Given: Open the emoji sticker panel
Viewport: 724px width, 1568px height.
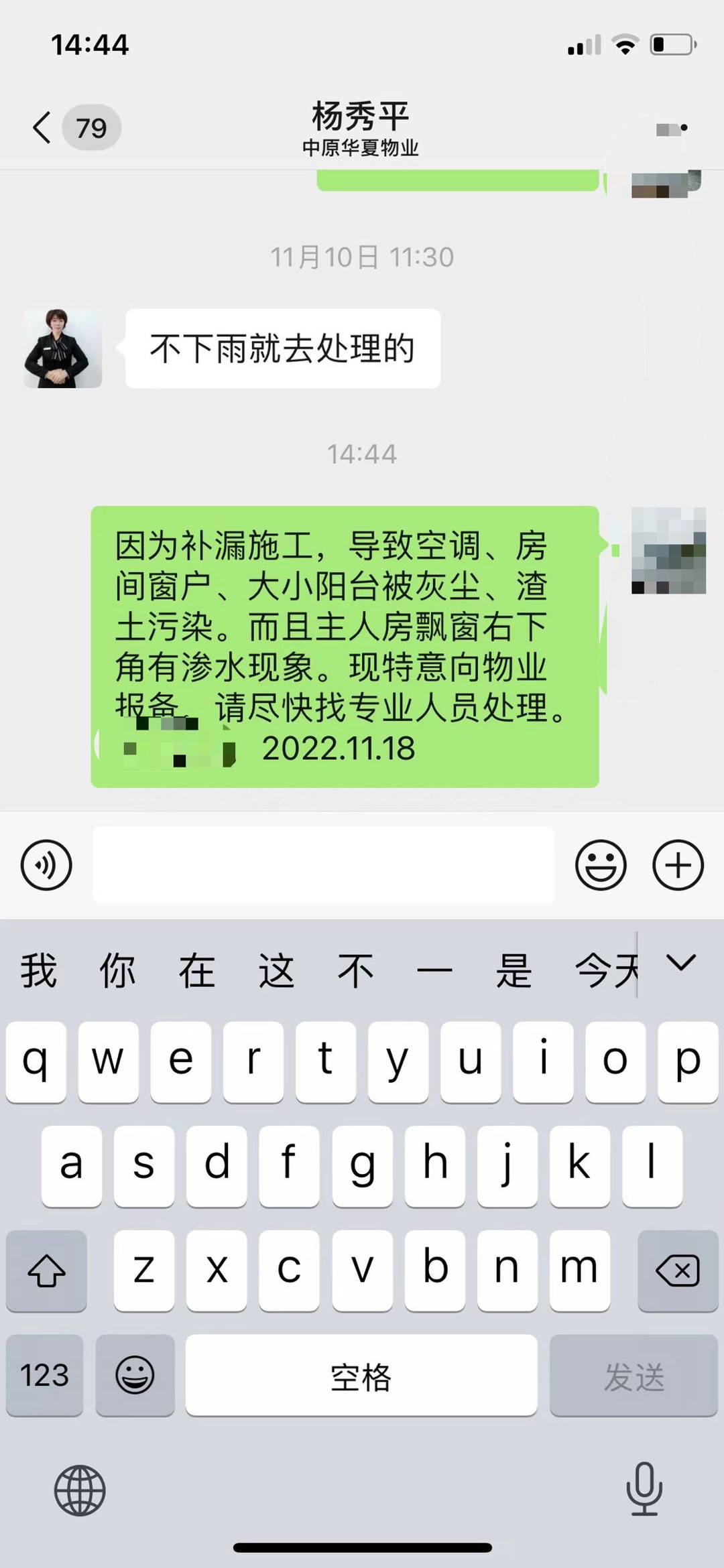Looking at the screenshot, I should tap(601, 864).
